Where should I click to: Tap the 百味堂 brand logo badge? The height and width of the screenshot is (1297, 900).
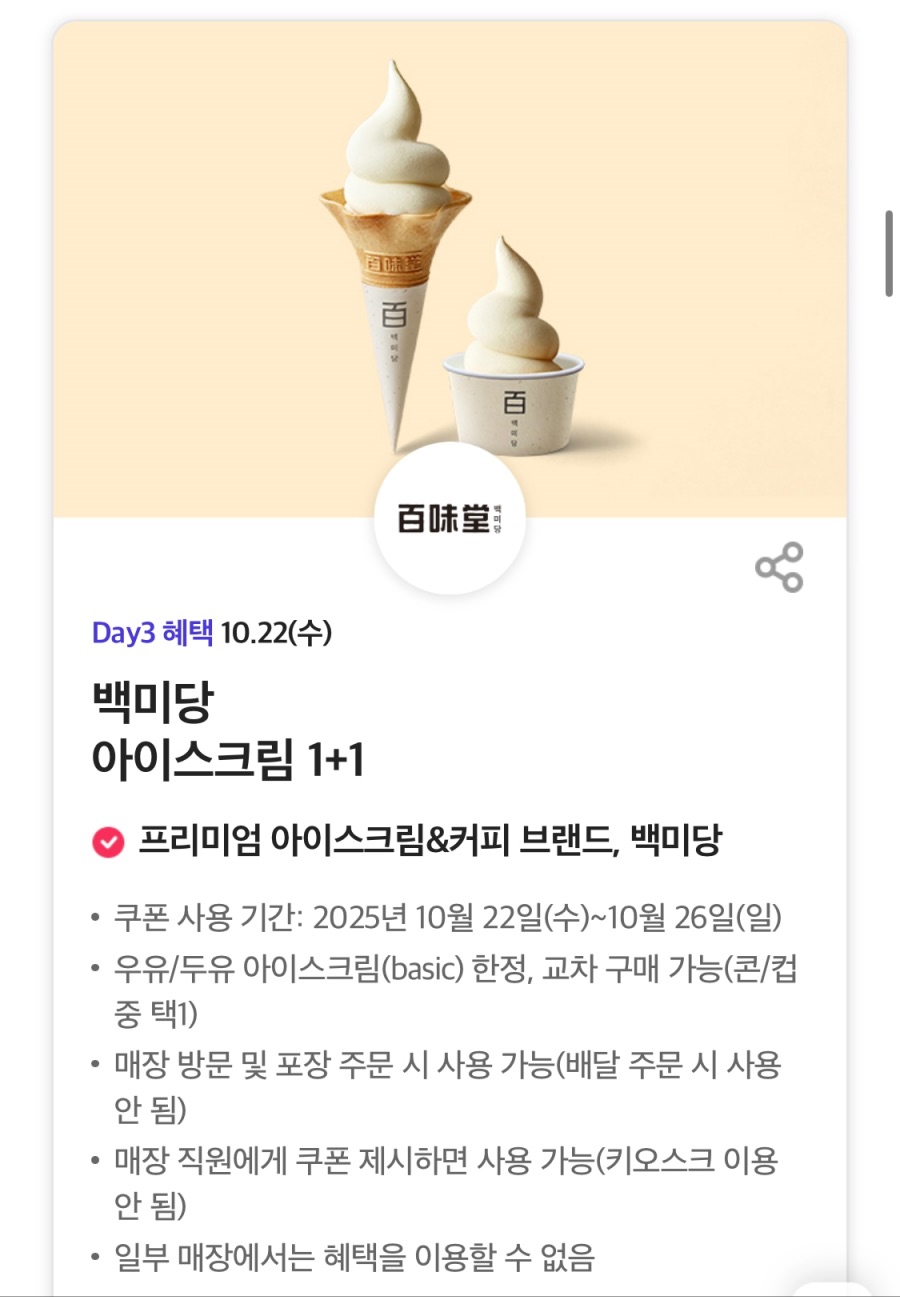450,523
